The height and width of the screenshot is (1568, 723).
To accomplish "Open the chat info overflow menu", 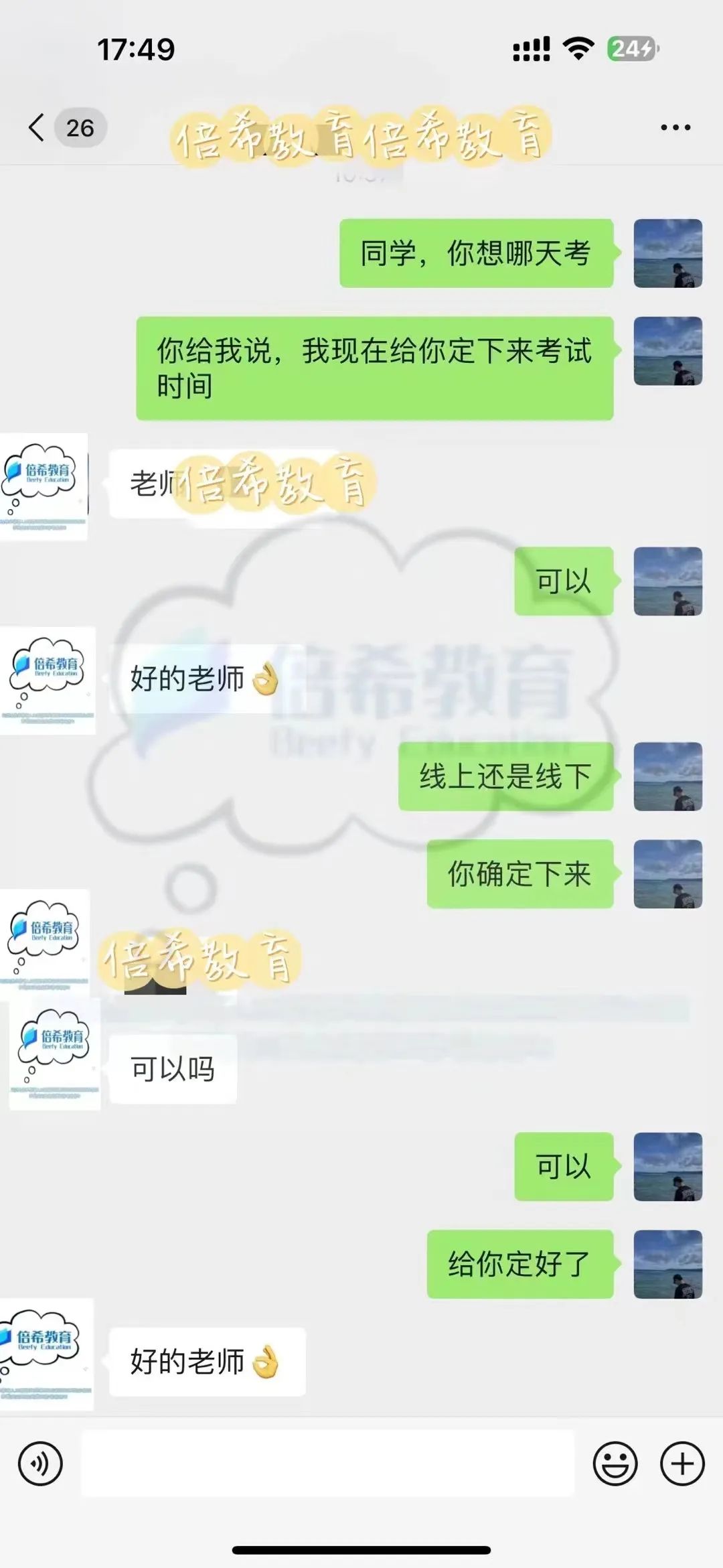I will pyautogui.click(x=675, y=127).
